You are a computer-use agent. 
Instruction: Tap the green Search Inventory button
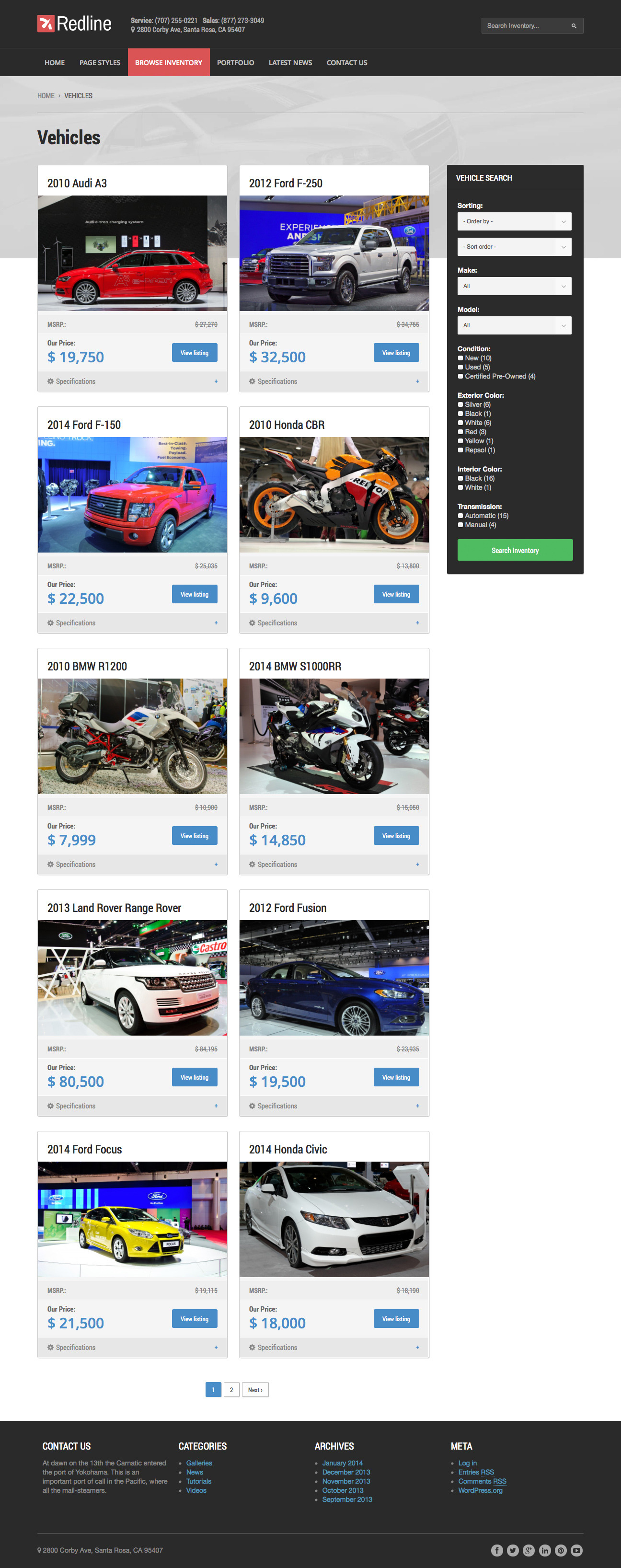coord(515,550)
